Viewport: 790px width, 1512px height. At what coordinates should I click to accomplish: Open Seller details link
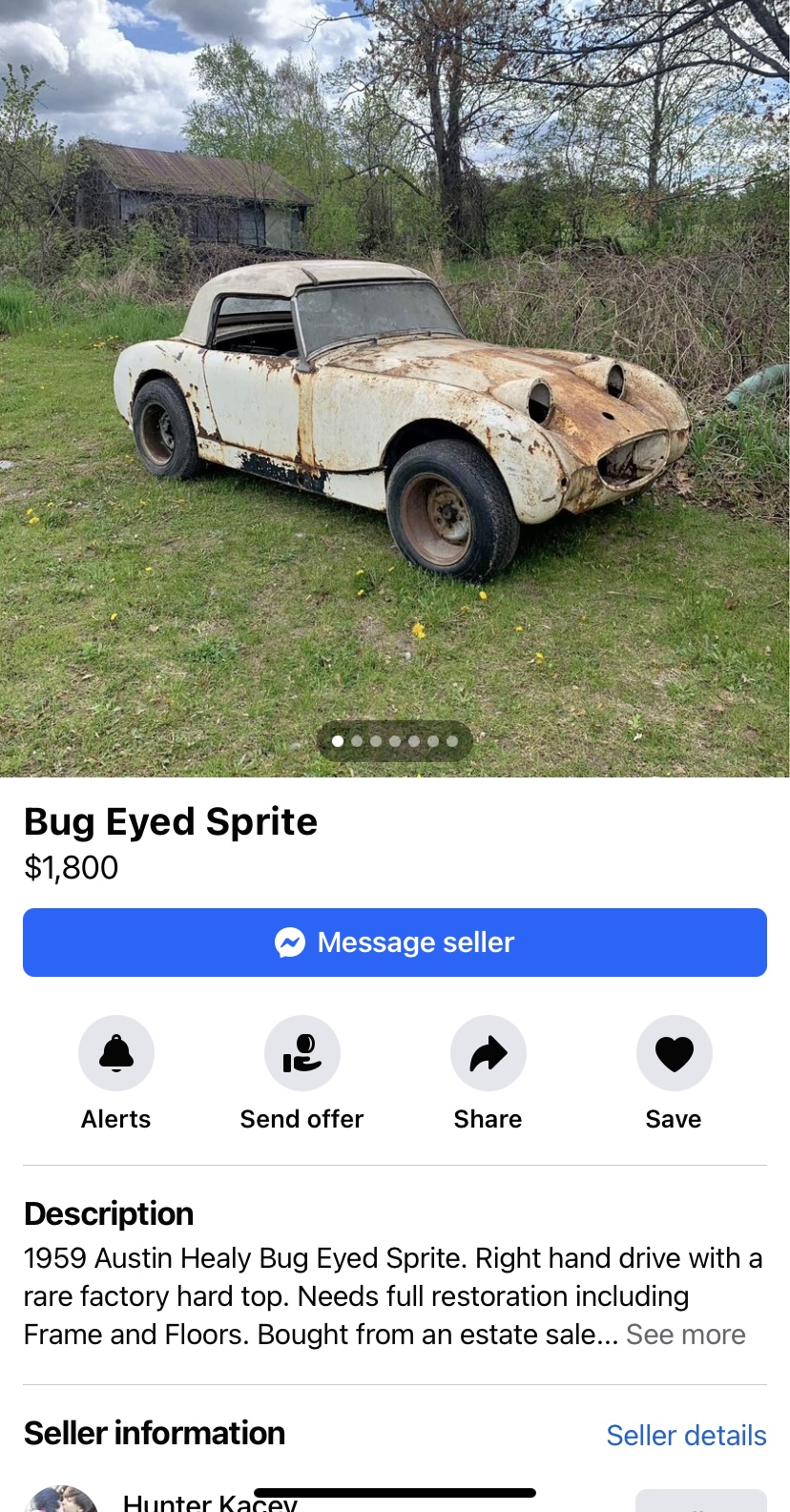click(x=686, y=1435)
